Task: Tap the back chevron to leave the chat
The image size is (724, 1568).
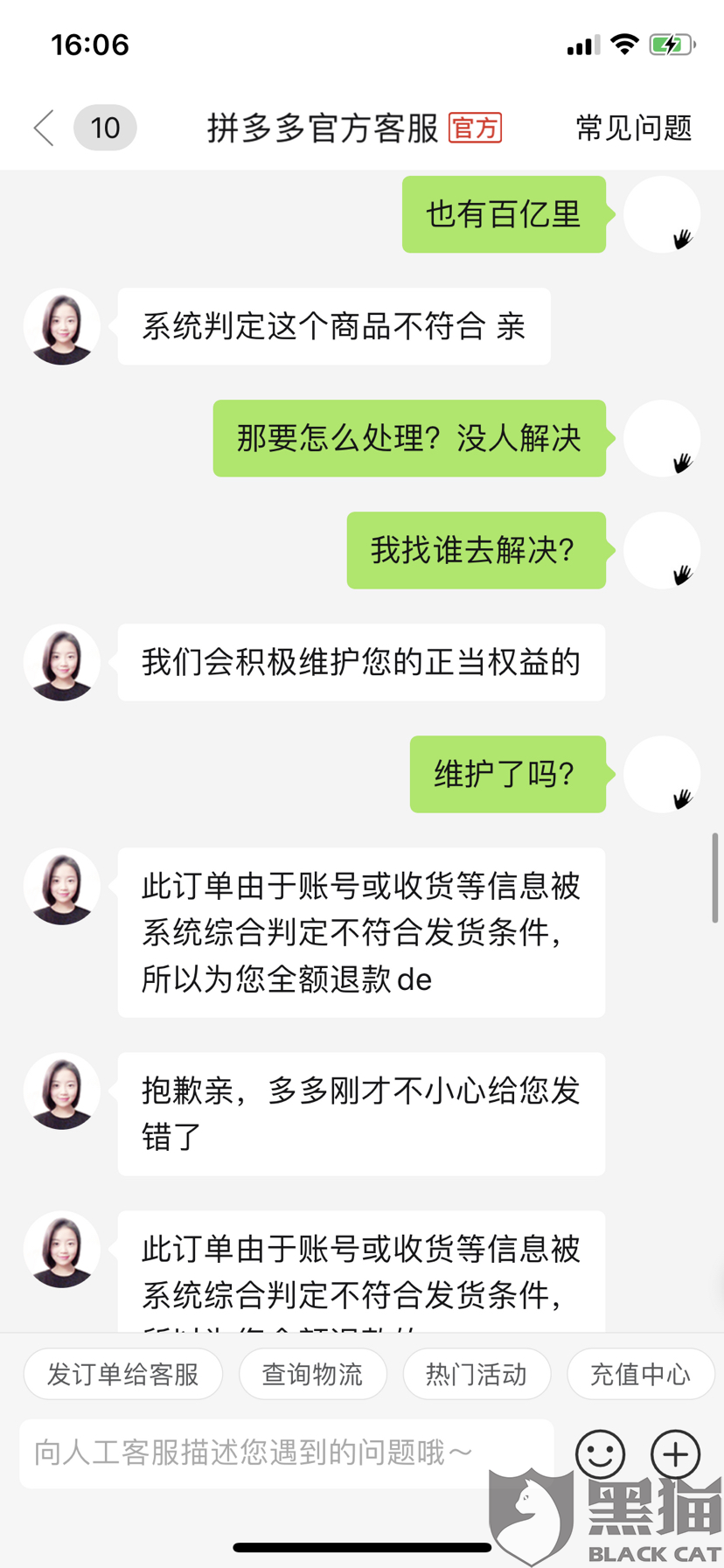Action: point(42,128)
